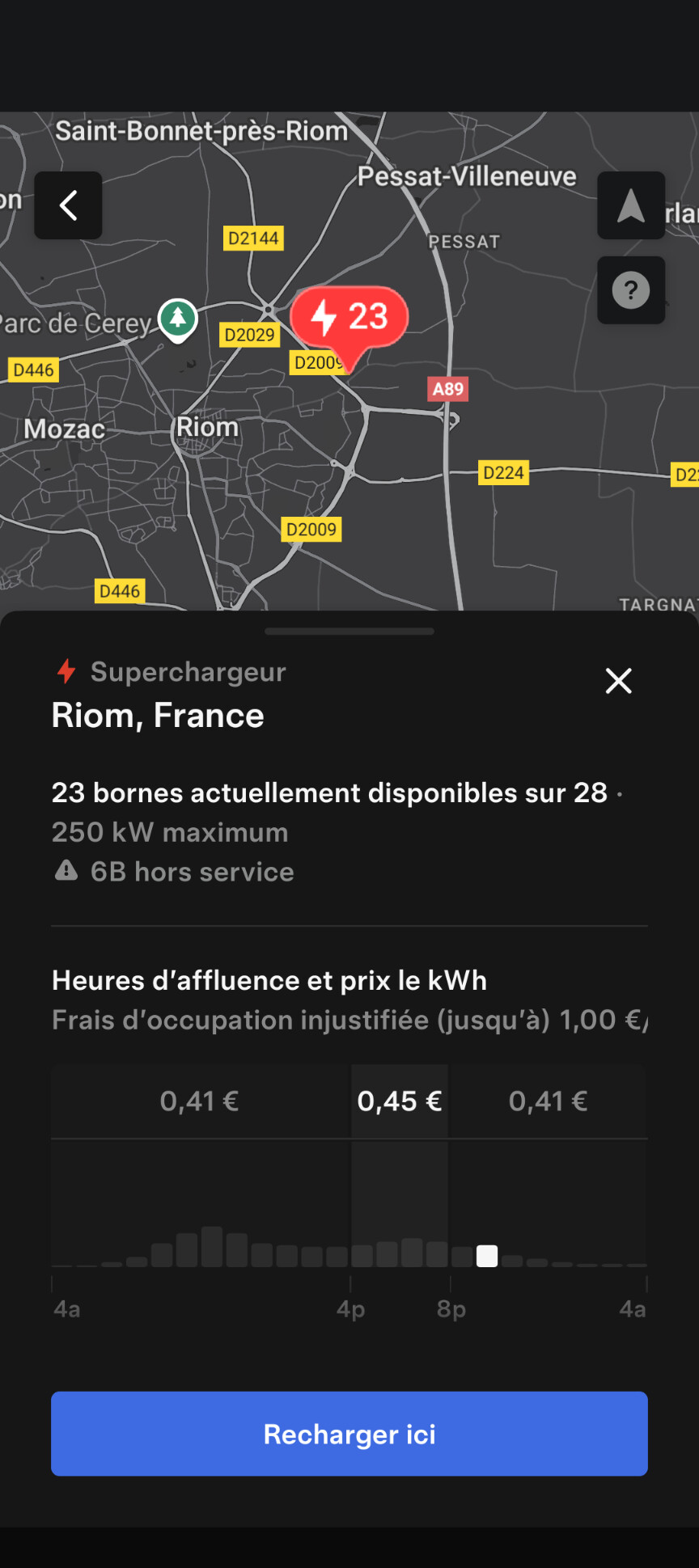Close the Riom Supercharger details panel
This screenshot has width=699, height=1568.
[619, 681]
